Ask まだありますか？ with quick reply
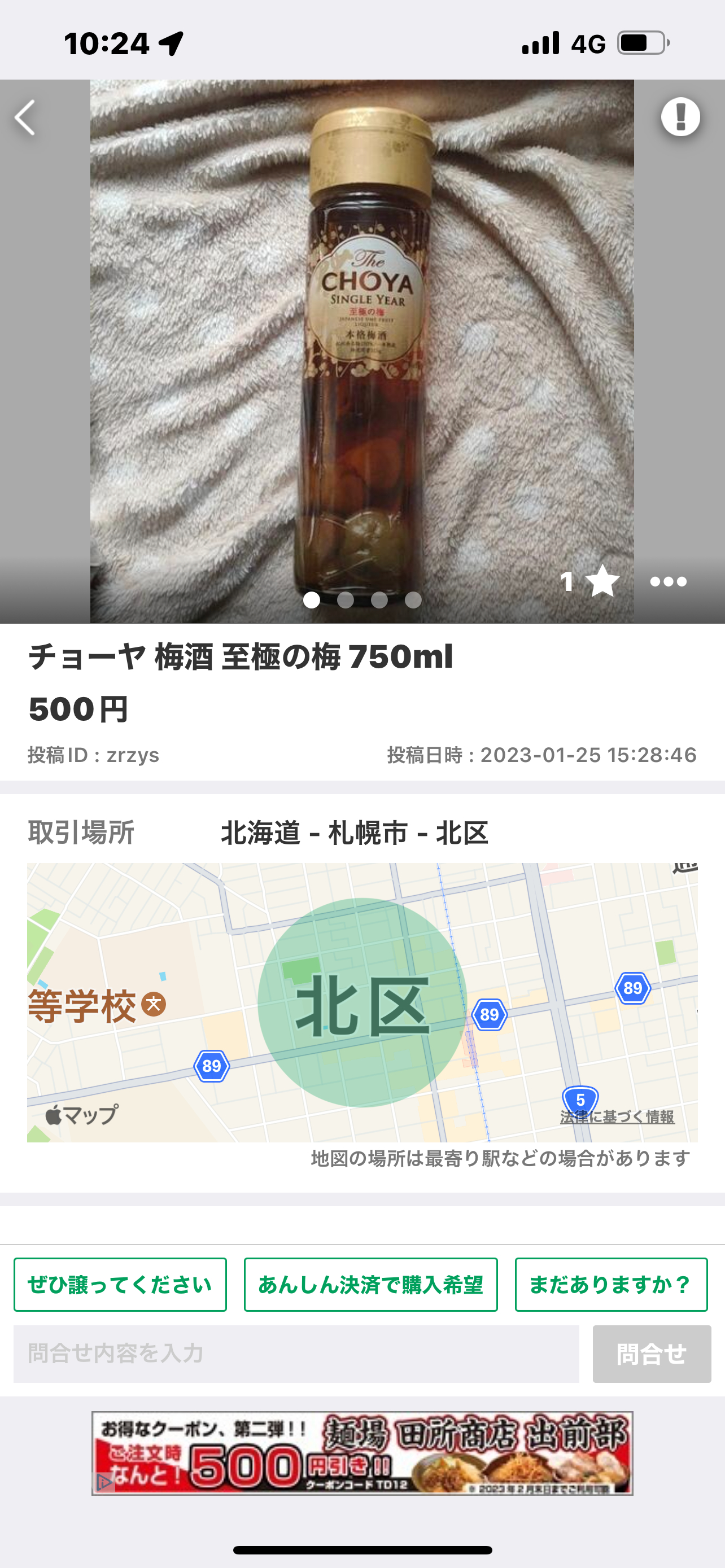This screenshot has height=1568, width=725. click(610, 1284)
